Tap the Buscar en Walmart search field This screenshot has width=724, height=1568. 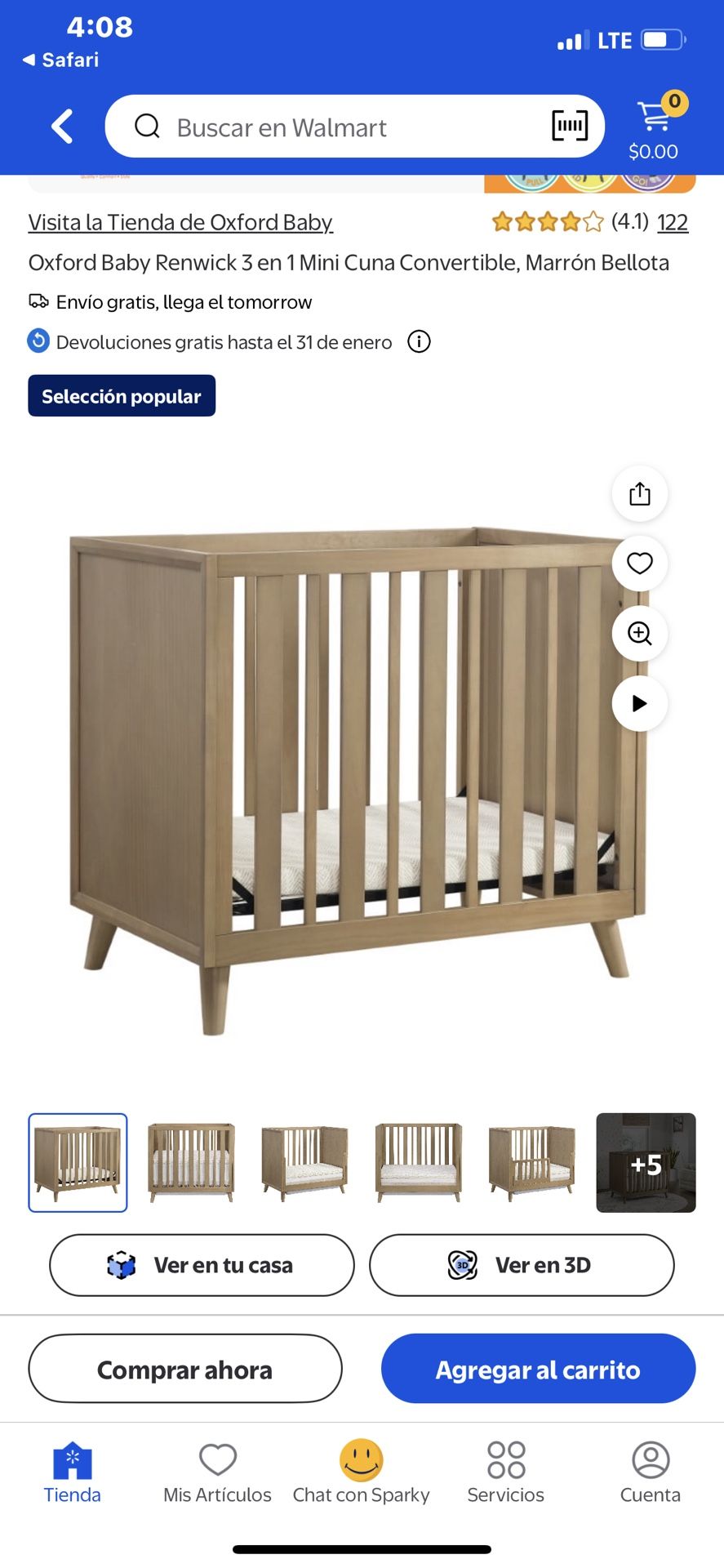coord(326,127)
